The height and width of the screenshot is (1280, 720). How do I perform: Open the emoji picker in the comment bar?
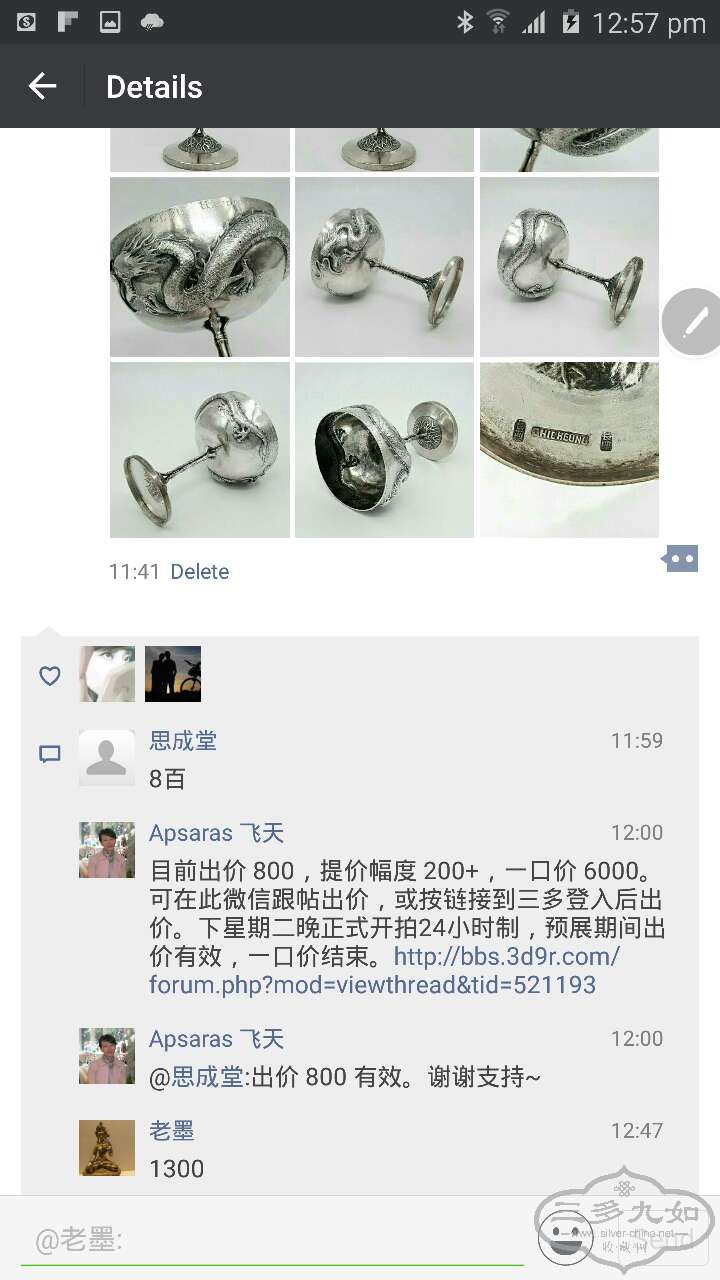[x=564, y=1238]
